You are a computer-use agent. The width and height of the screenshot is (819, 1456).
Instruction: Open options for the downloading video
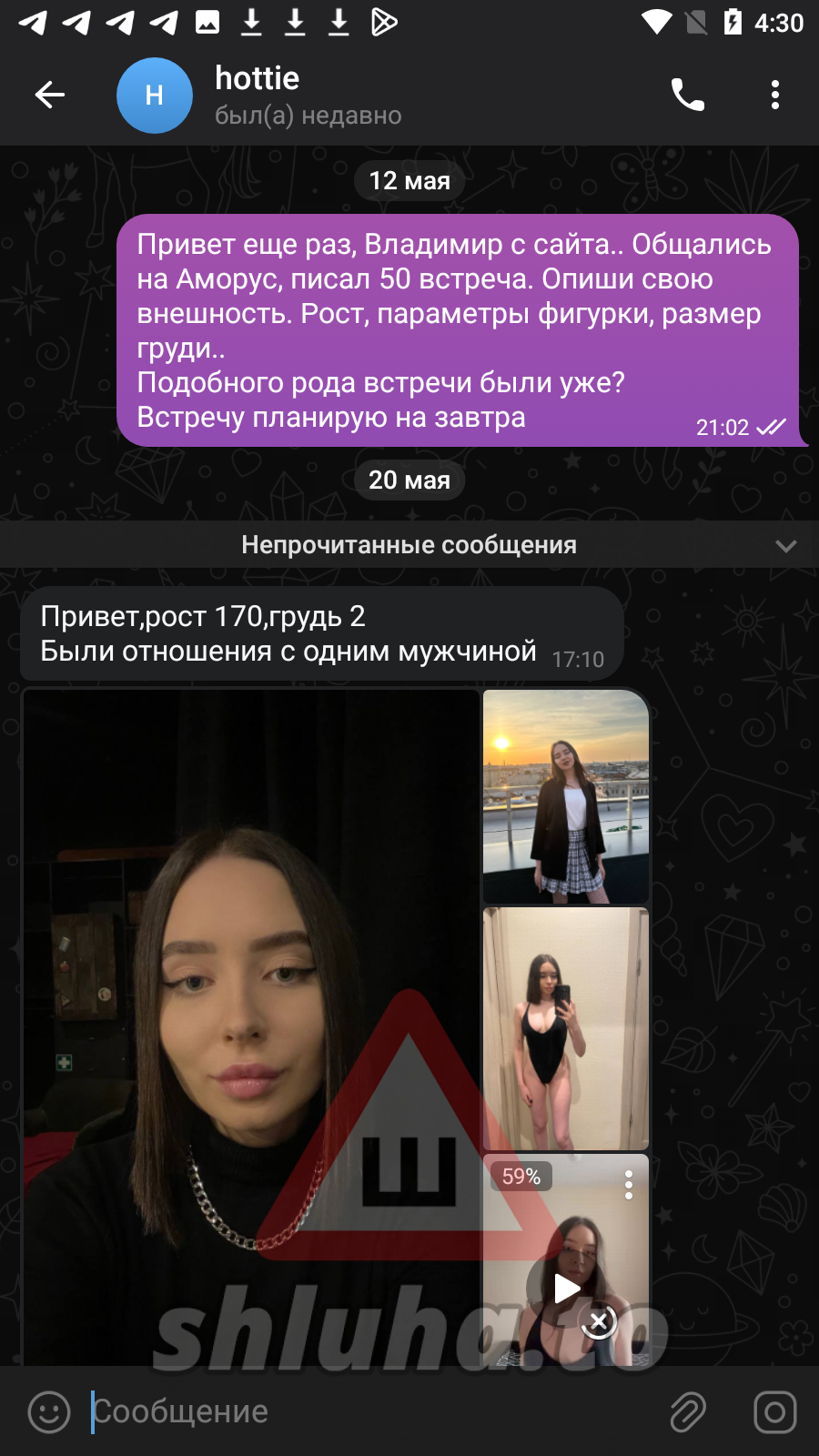tap(629, 1185)
